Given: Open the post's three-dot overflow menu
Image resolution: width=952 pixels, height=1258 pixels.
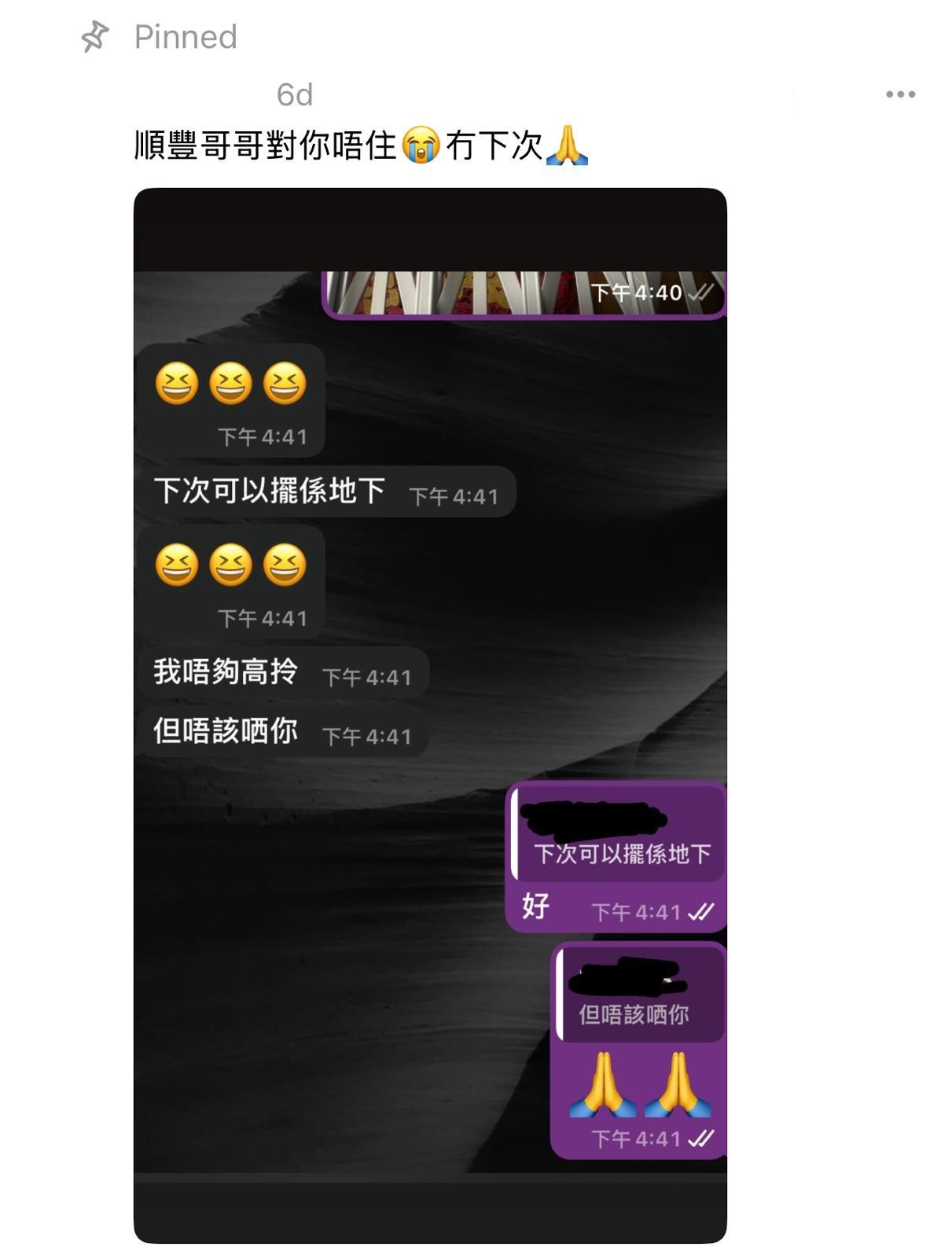Looking at the screenshot, I should [x=899, y=94].
